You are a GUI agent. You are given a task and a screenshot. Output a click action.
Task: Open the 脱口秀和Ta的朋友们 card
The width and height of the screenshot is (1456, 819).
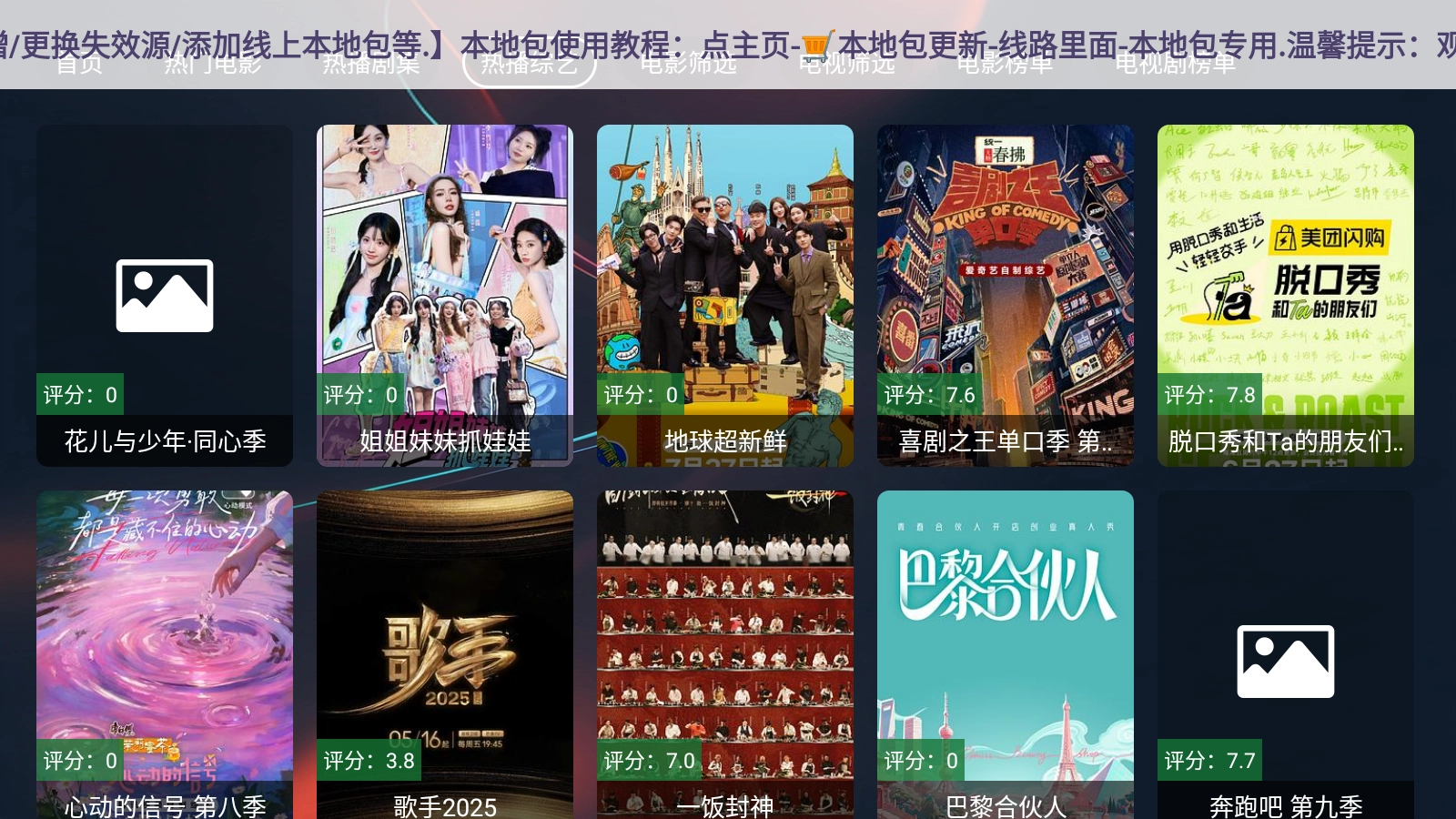pos(1286,296)
